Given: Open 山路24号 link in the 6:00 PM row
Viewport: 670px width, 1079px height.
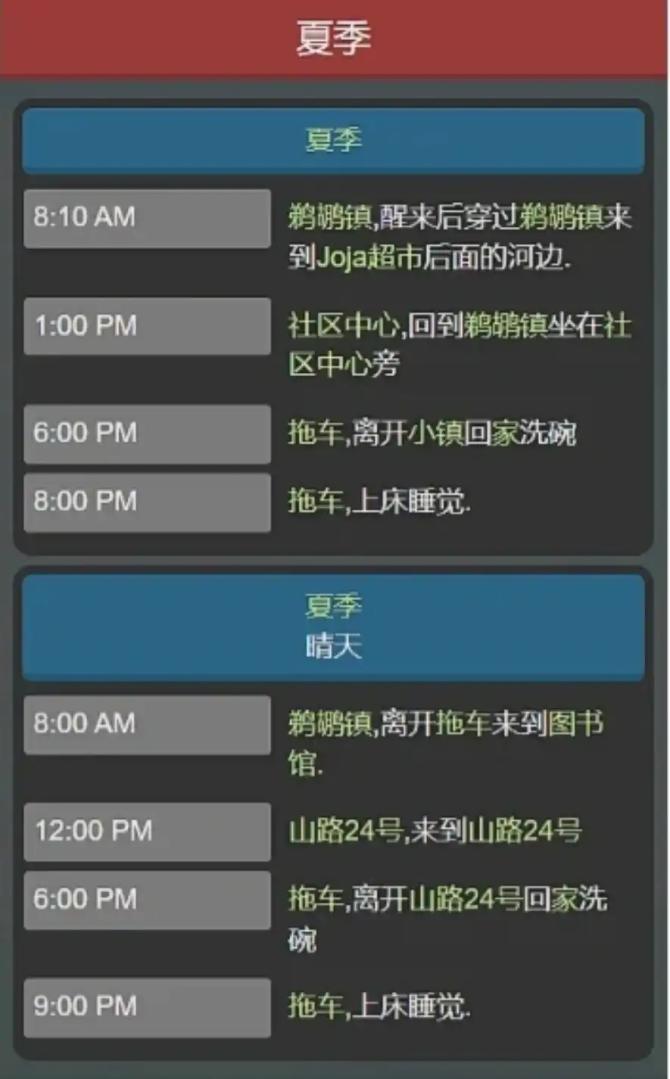Looking at the screenshot, I should [465, 899].
